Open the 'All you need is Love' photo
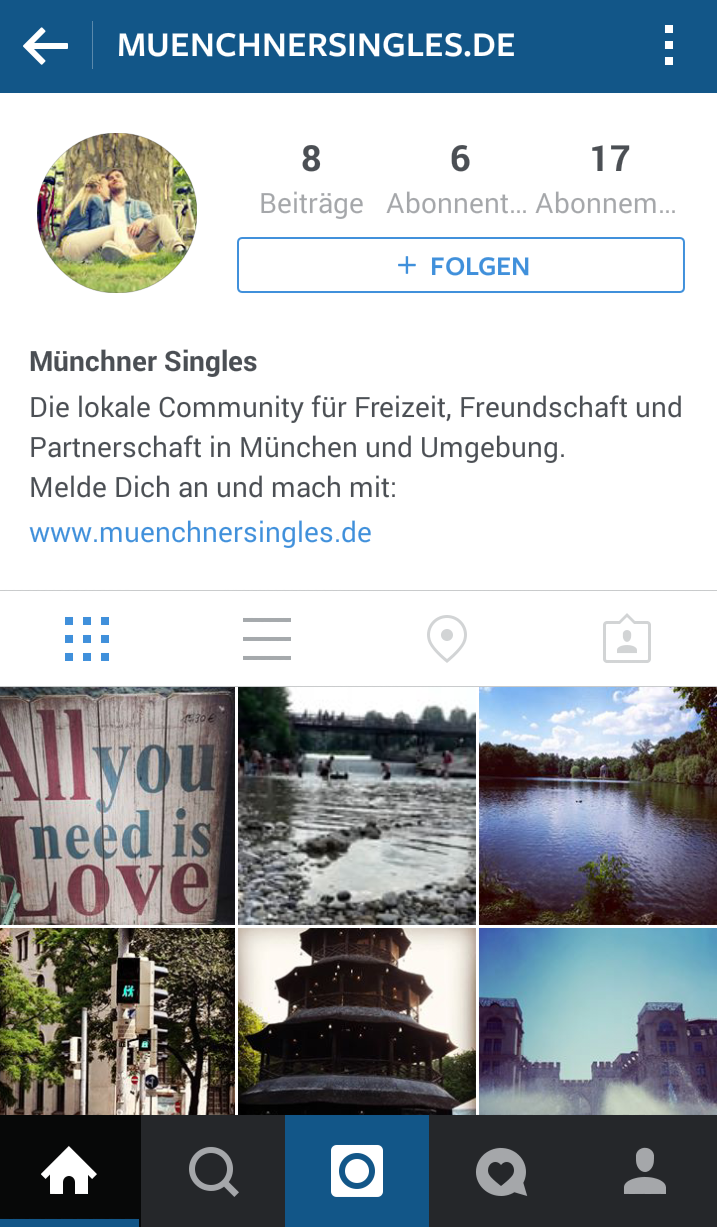Screen dimensions: 717x1227 pyautogui.click(x=117, y=805)
